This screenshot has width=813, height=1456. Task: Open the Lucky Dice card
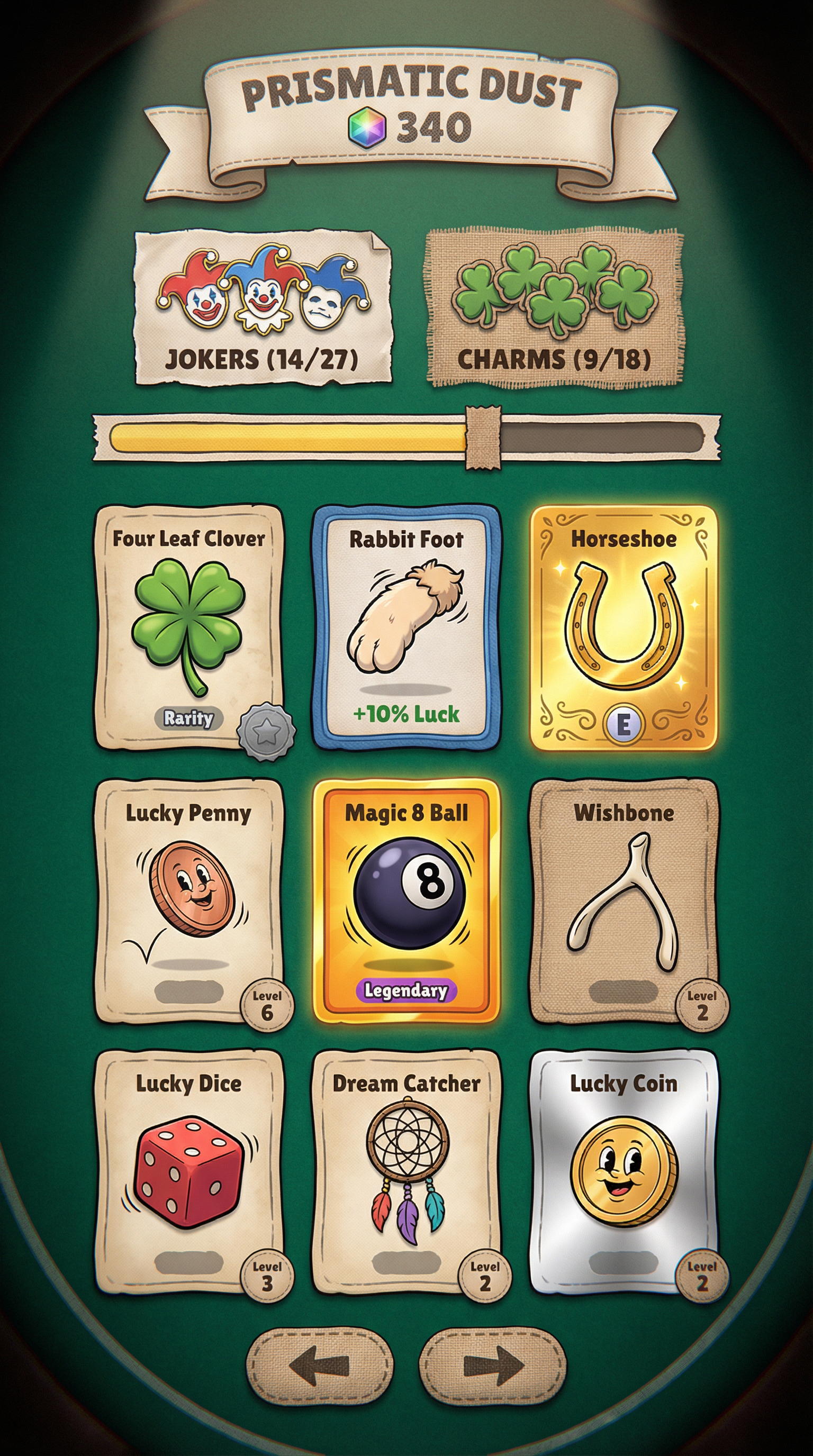tap(189, 1172)
